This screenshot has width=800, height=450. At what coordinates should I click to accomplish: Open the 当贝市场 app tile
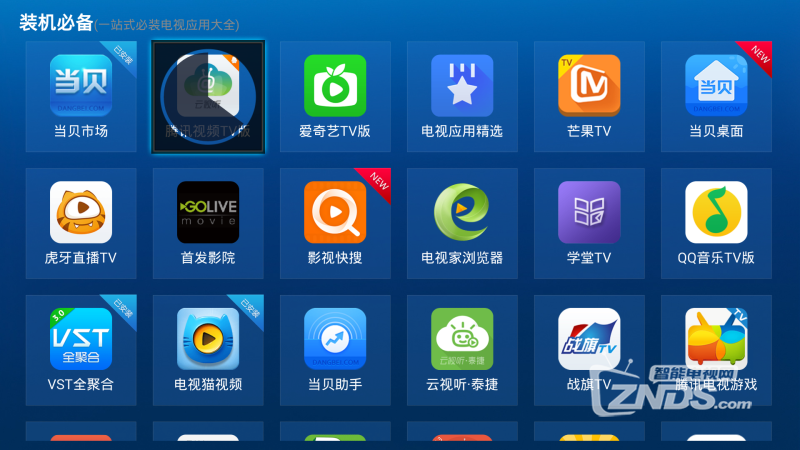81,96
